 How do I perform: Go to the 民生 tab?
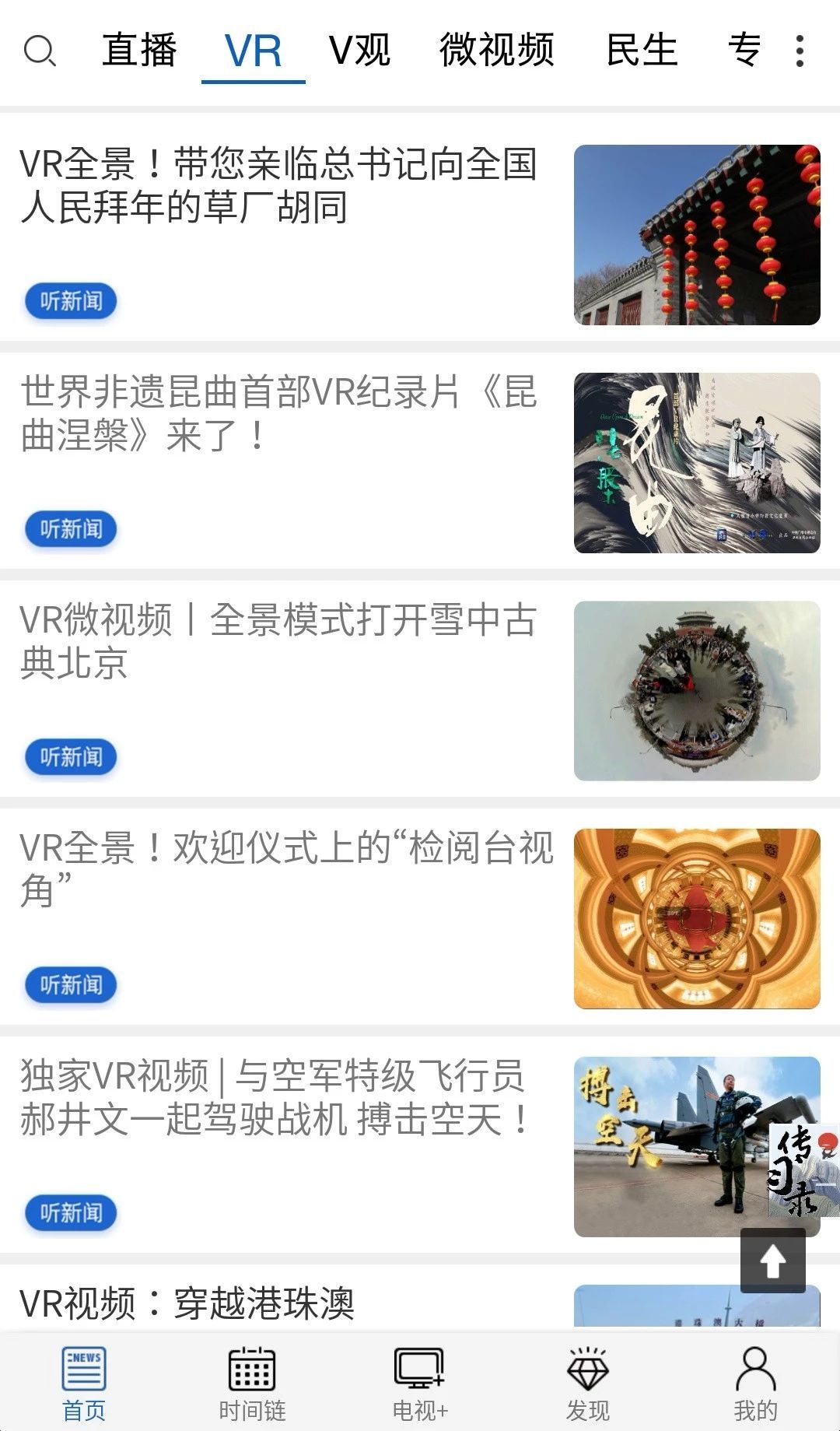pyautogui.click(x=642, y=51)
